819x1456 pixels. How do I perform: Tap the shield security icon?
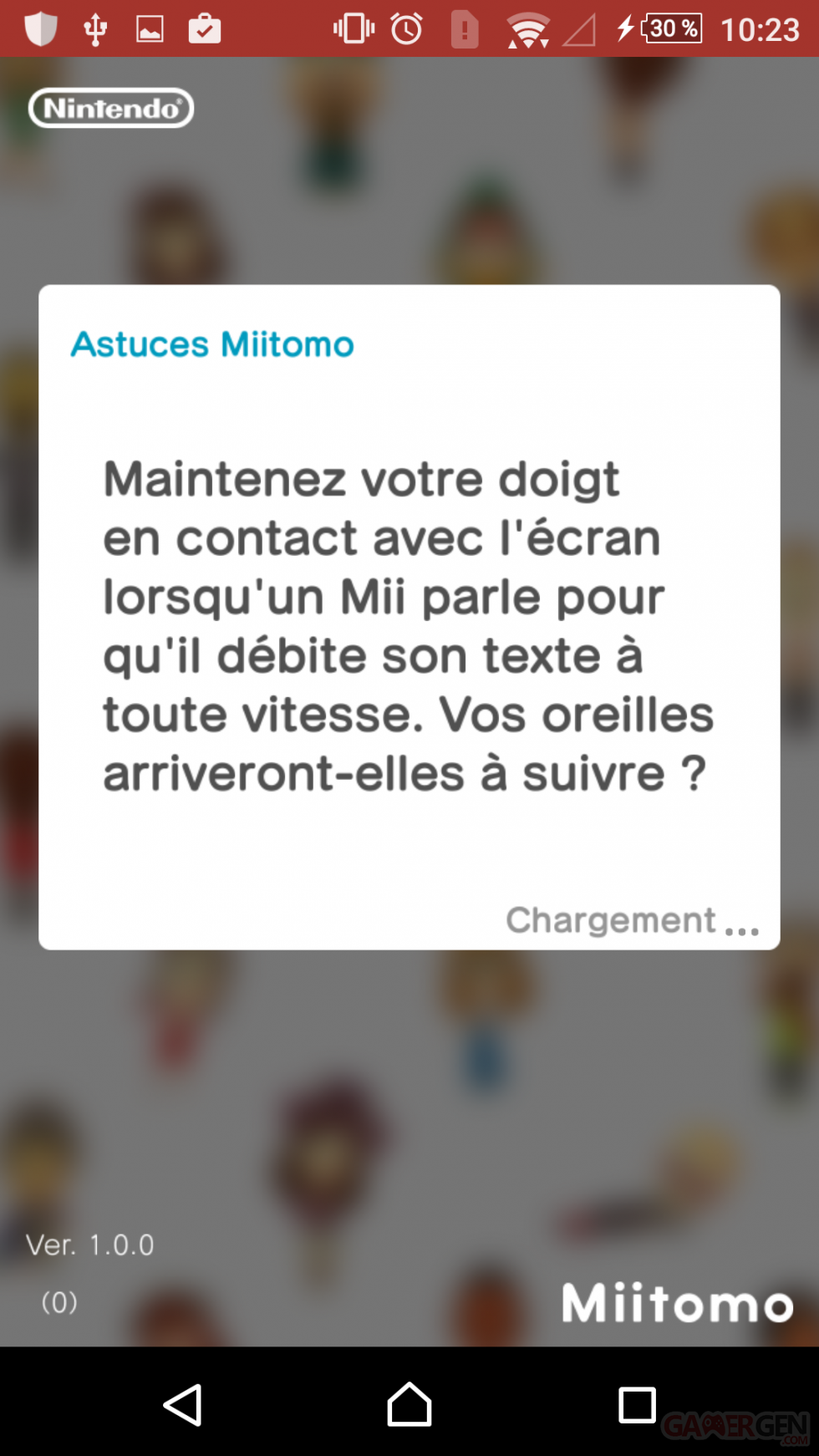(40, 28)
